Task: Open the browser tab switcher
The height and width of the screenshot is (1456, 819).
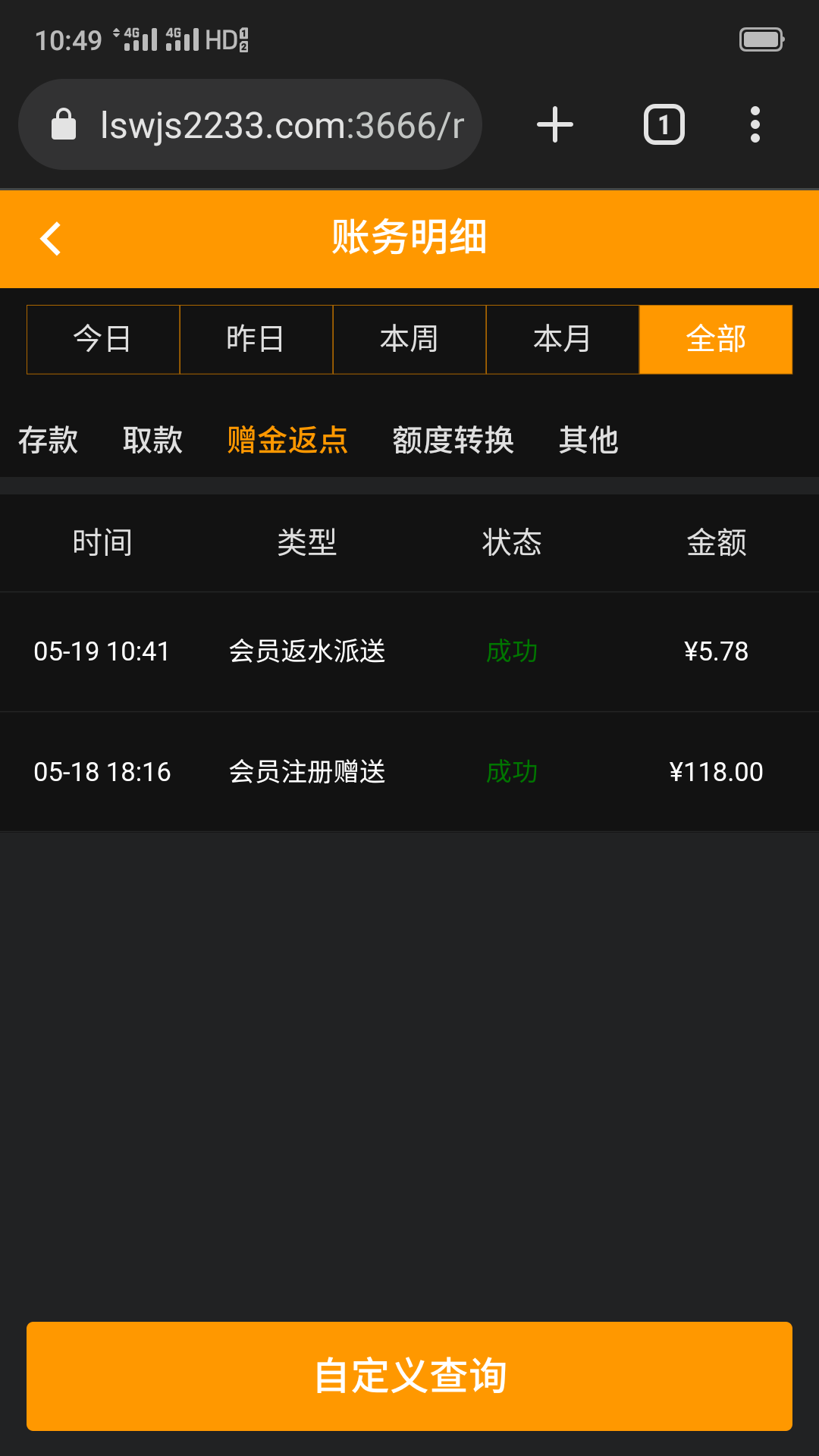Action: (664, 125)
